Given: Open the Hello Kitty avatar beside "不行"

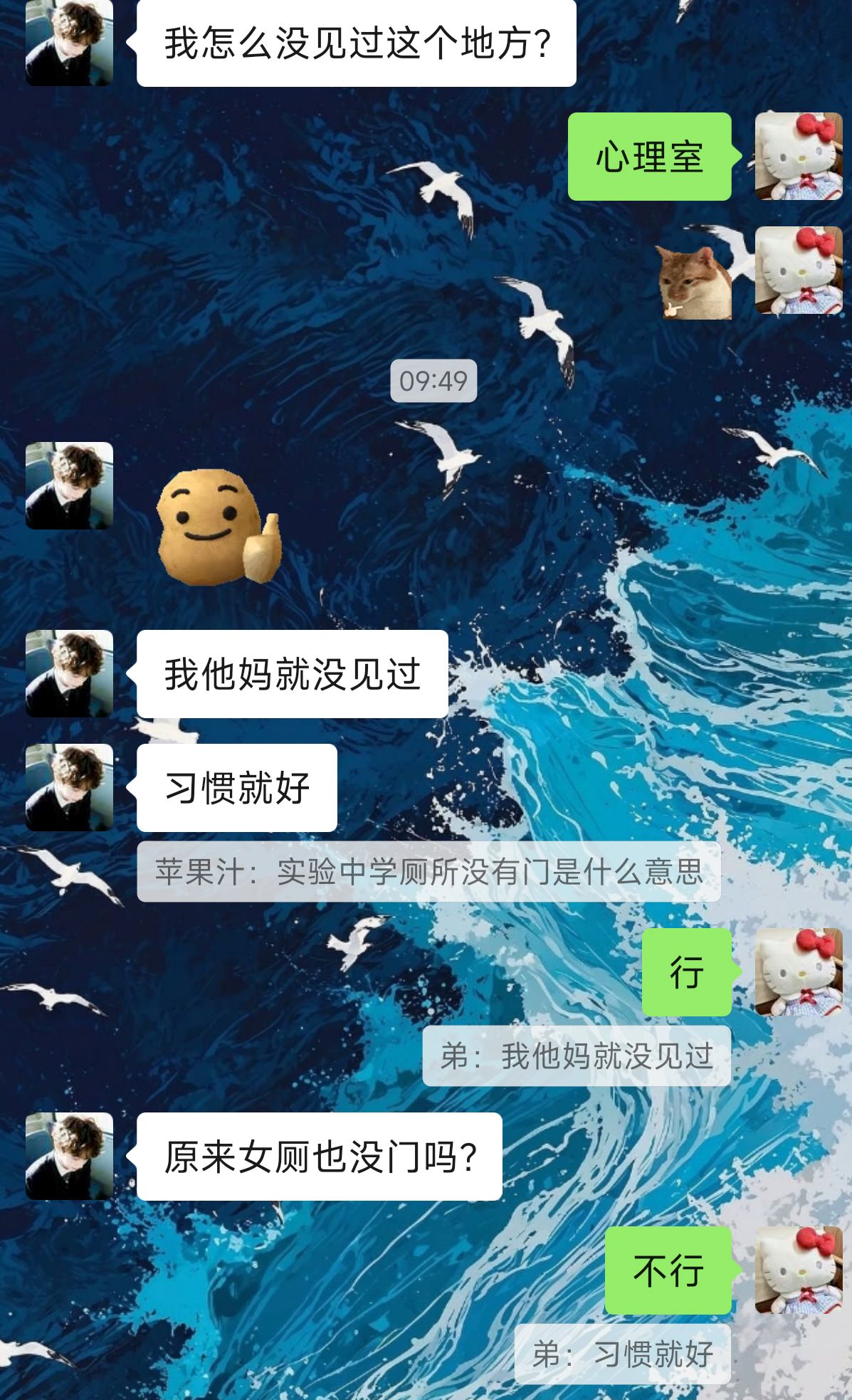Looking at the screenshot, I should pos(799,1270).
